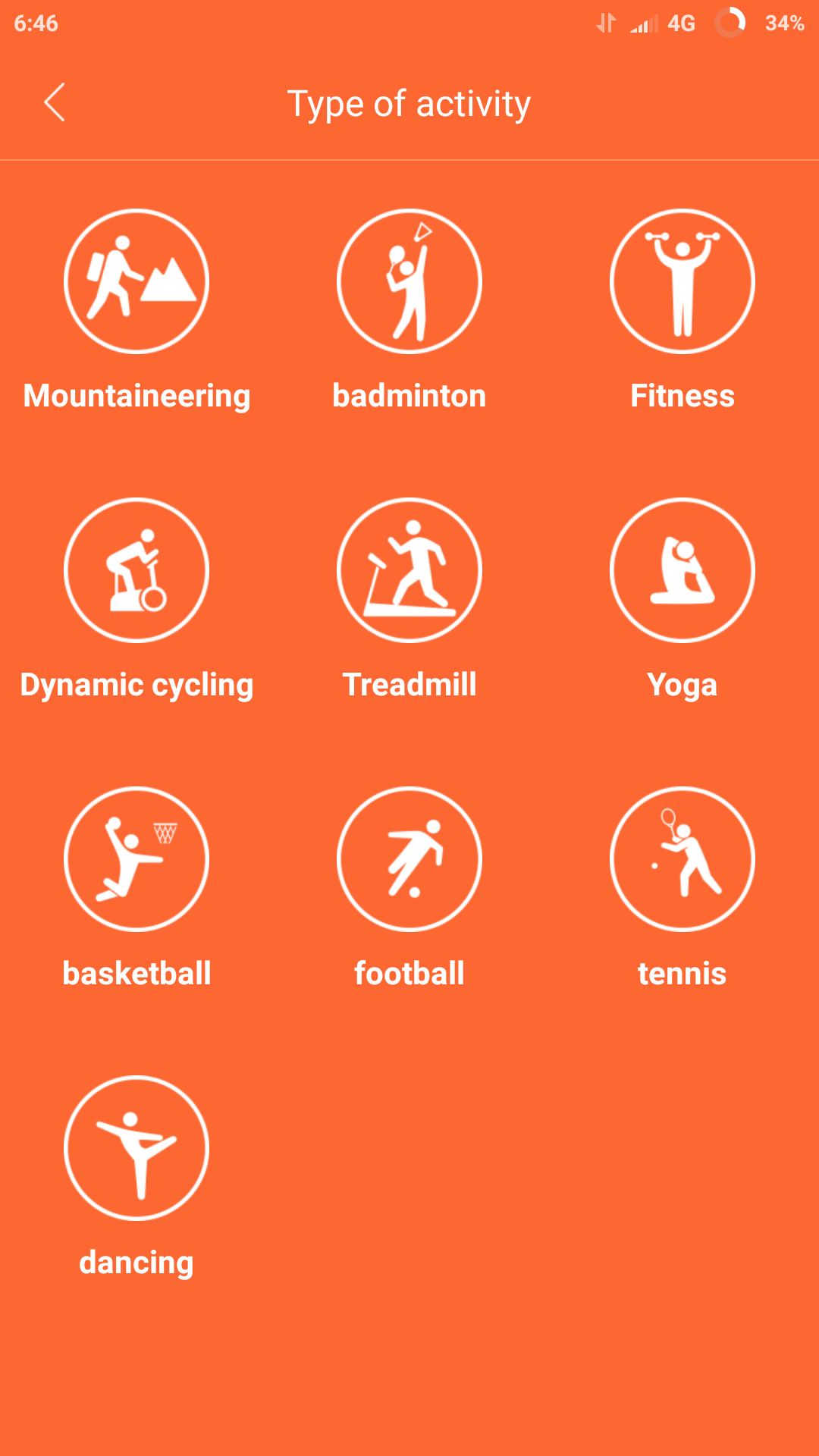This screenshot has height=1456, width=819.
Task: Choose the Treadmill activity
Action: click(409, 570)
